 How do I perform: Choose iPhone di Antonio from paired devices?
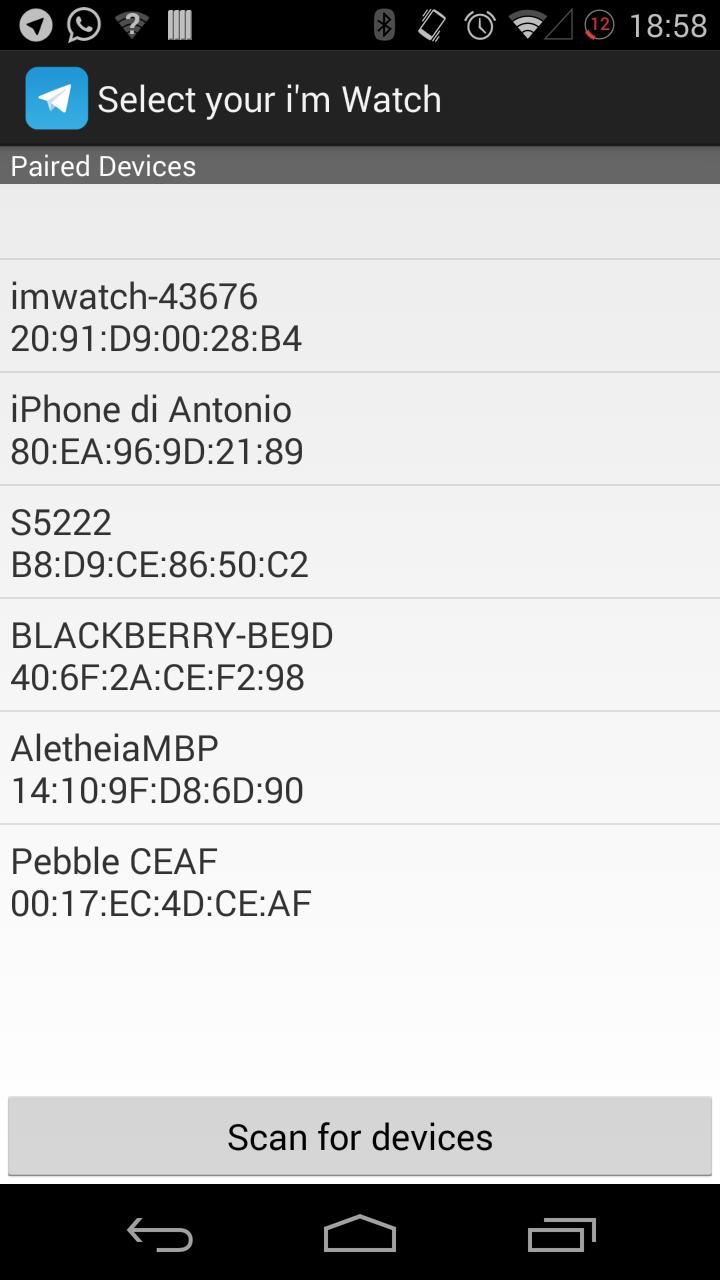point(360,429)
